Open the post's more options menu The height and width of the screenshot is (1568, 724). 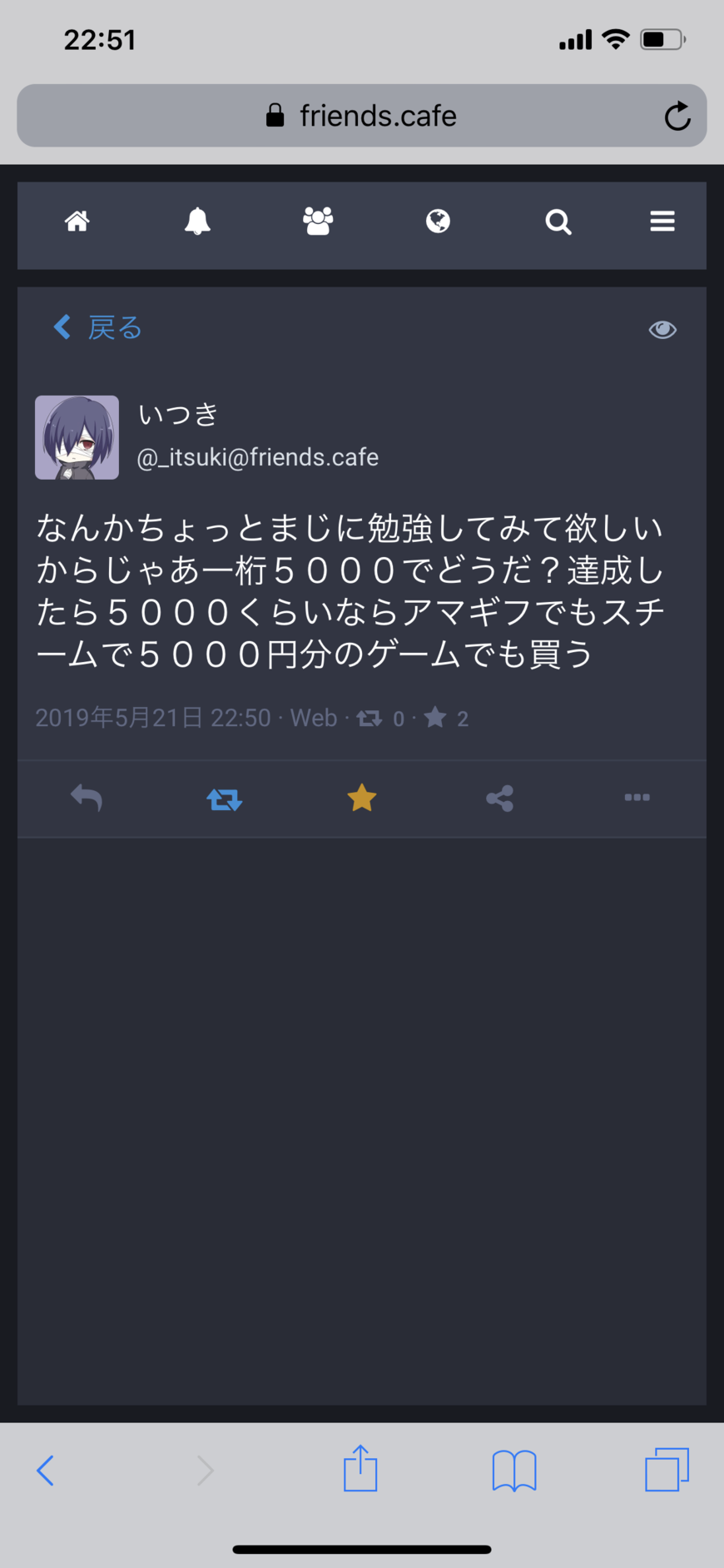point(637,798)
